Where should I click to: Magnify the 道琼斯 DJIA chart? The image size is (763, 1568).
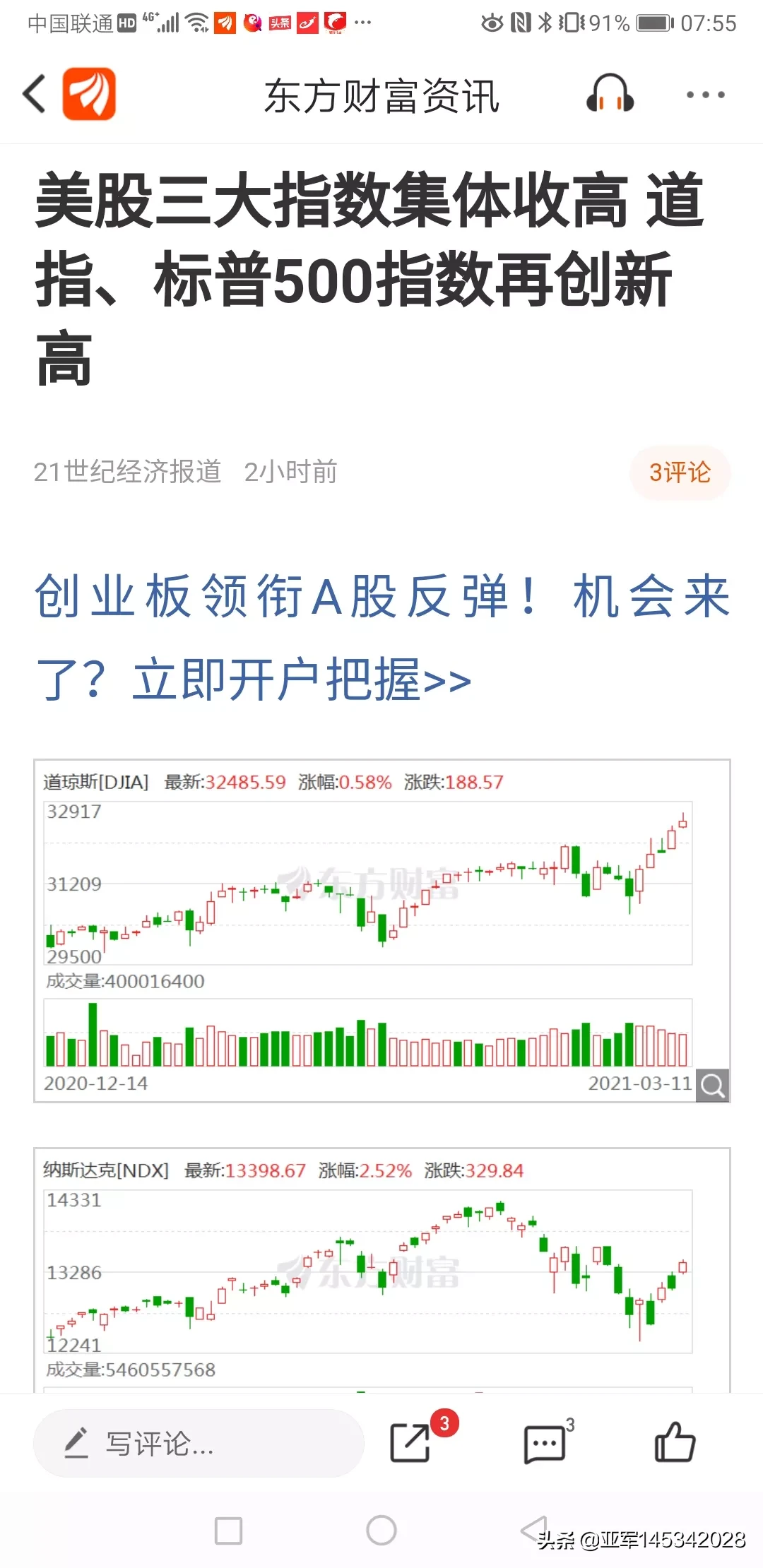(713, 1085)
